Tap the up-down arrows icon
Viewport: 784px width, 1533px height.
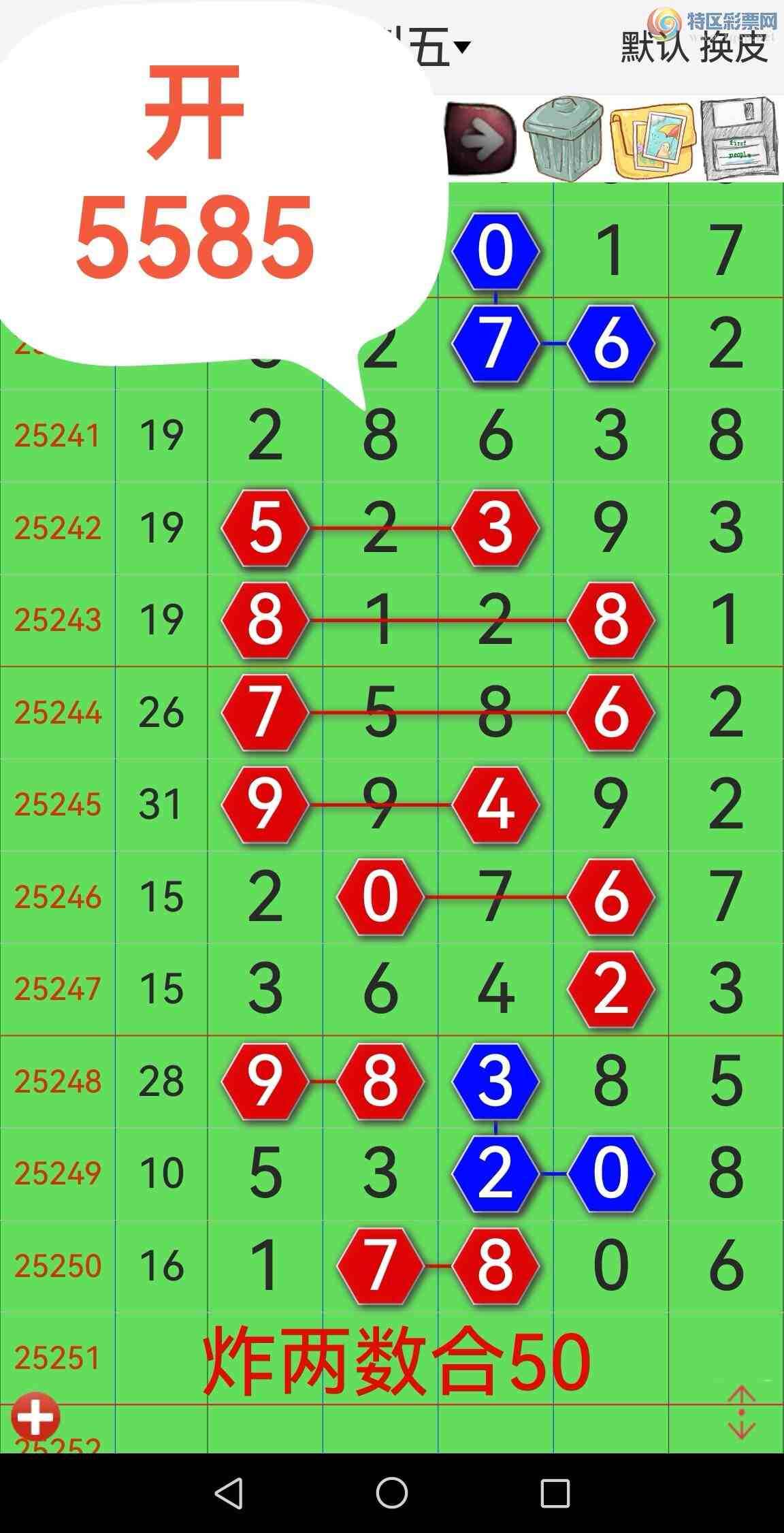click(741, 1413)
